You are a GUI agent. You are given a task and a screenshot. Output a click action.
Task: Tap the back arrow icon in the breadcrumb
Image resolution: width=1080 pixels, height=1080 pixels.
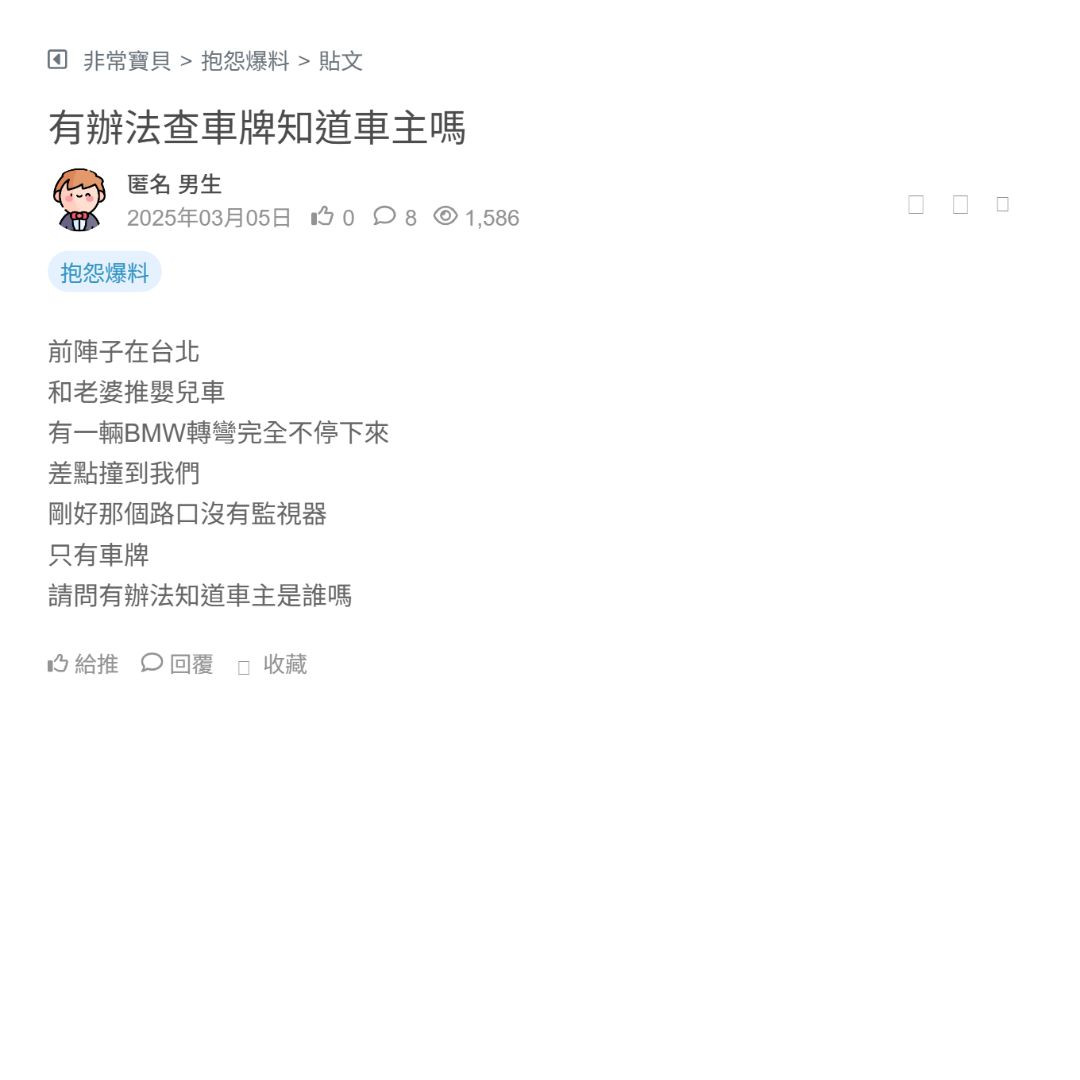pos(57,60)
